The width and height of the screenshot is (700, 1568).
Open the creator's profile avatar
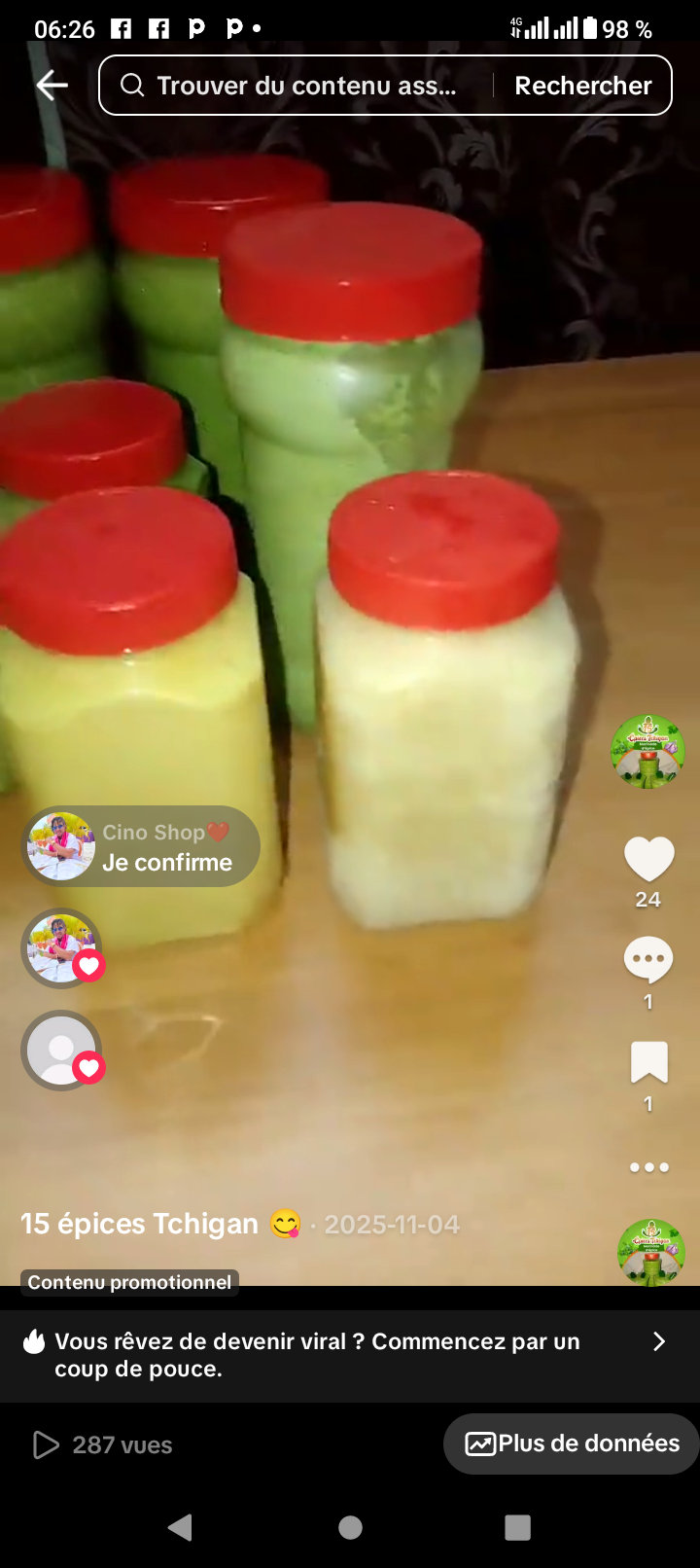(647, 751)
